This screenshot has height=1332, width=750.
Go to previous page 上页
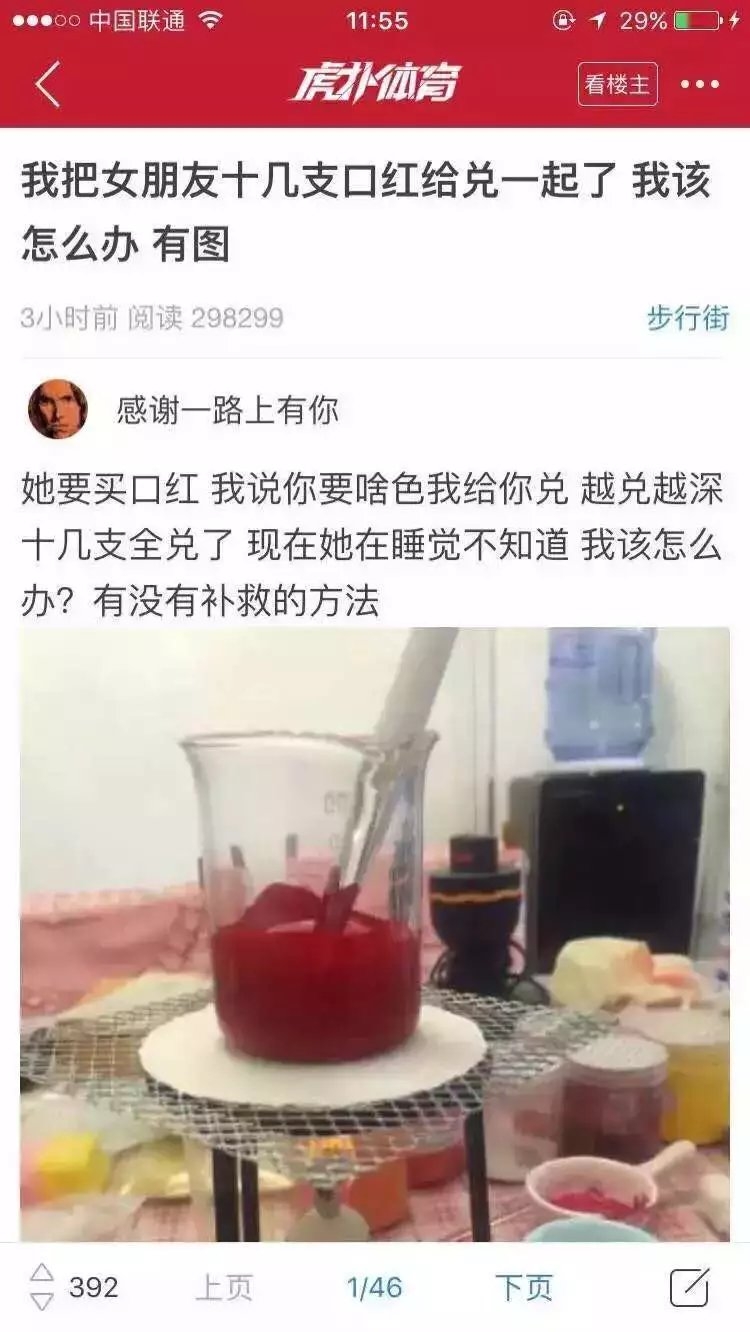pos(224,1287)
